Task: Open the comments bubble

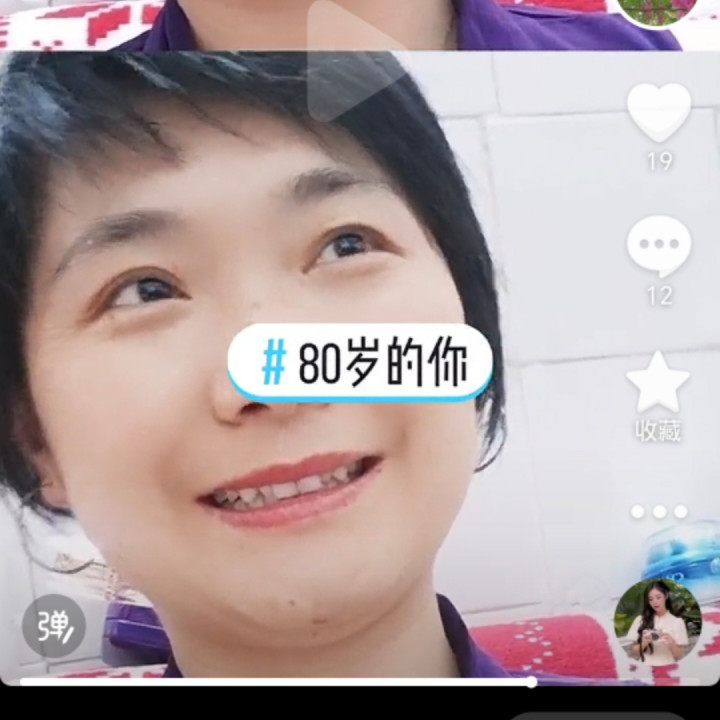Action: point(659,246)
